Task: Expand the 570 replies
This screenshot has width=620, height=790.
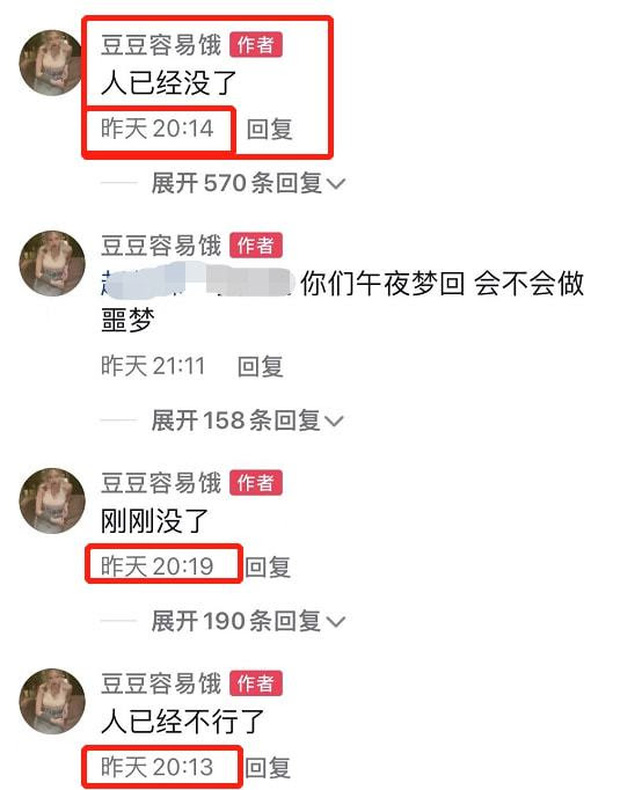Action: 247,183
